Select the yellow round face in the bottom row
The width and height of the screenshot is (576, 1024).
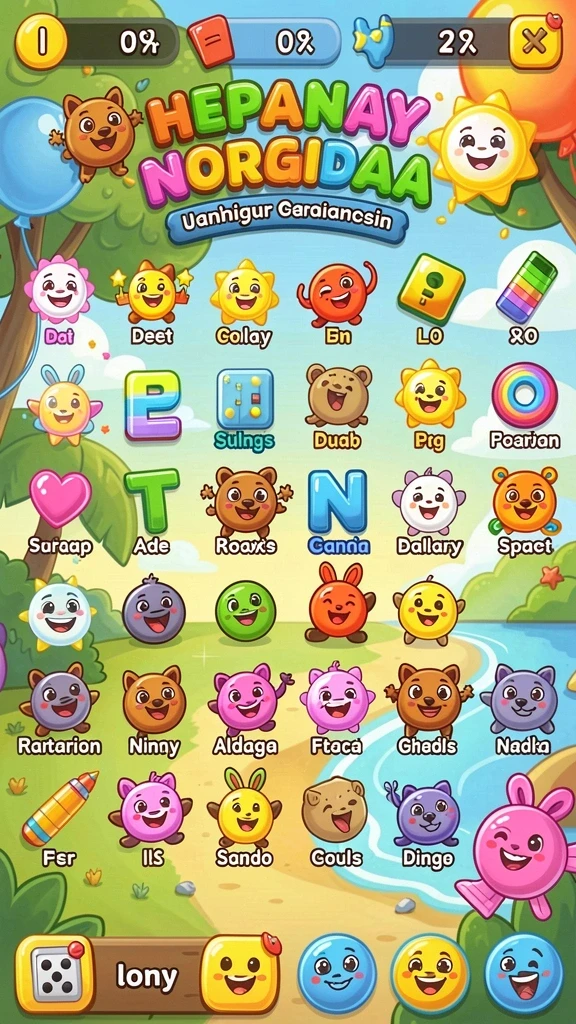pos(430,974)
